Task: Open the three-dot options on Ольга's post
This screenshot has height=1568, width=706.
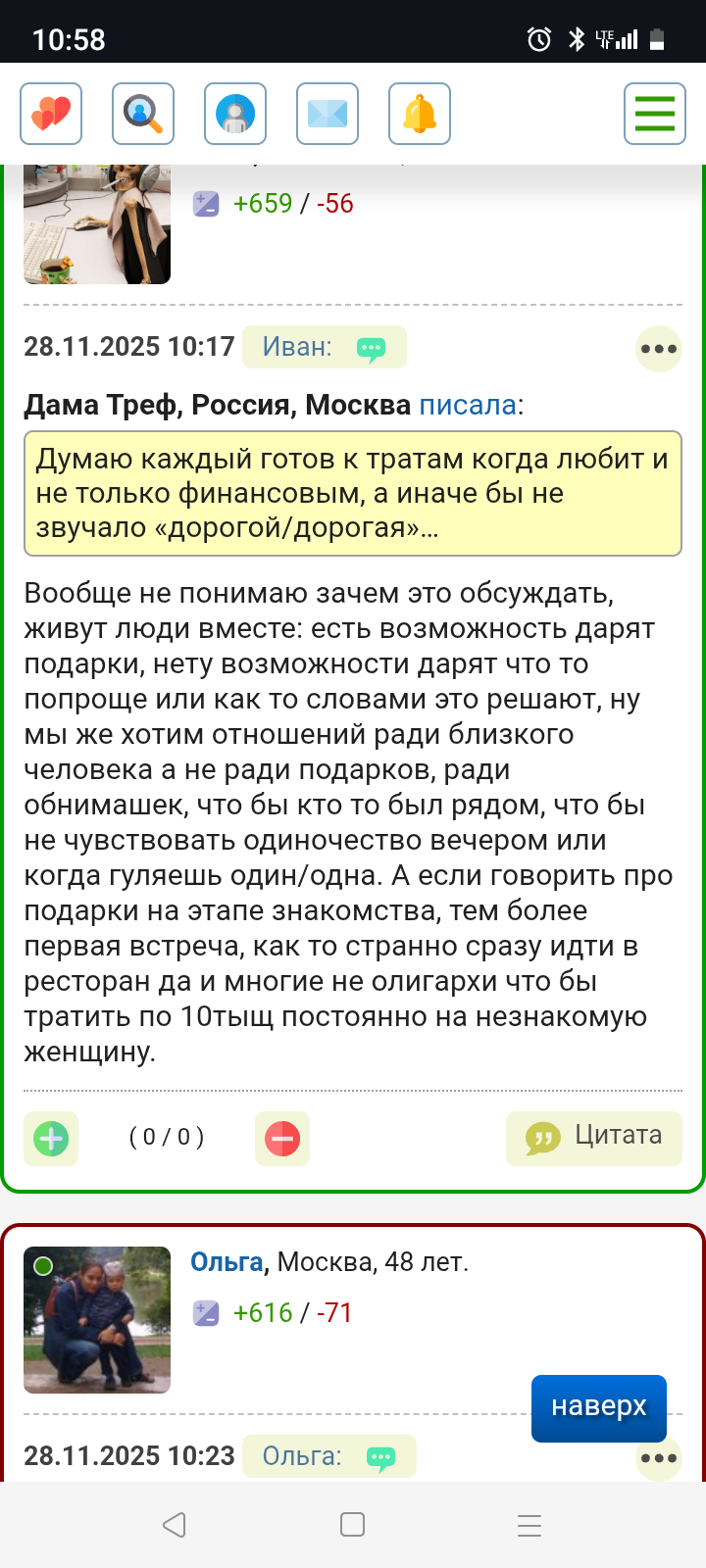Action: click(658, 1458)
